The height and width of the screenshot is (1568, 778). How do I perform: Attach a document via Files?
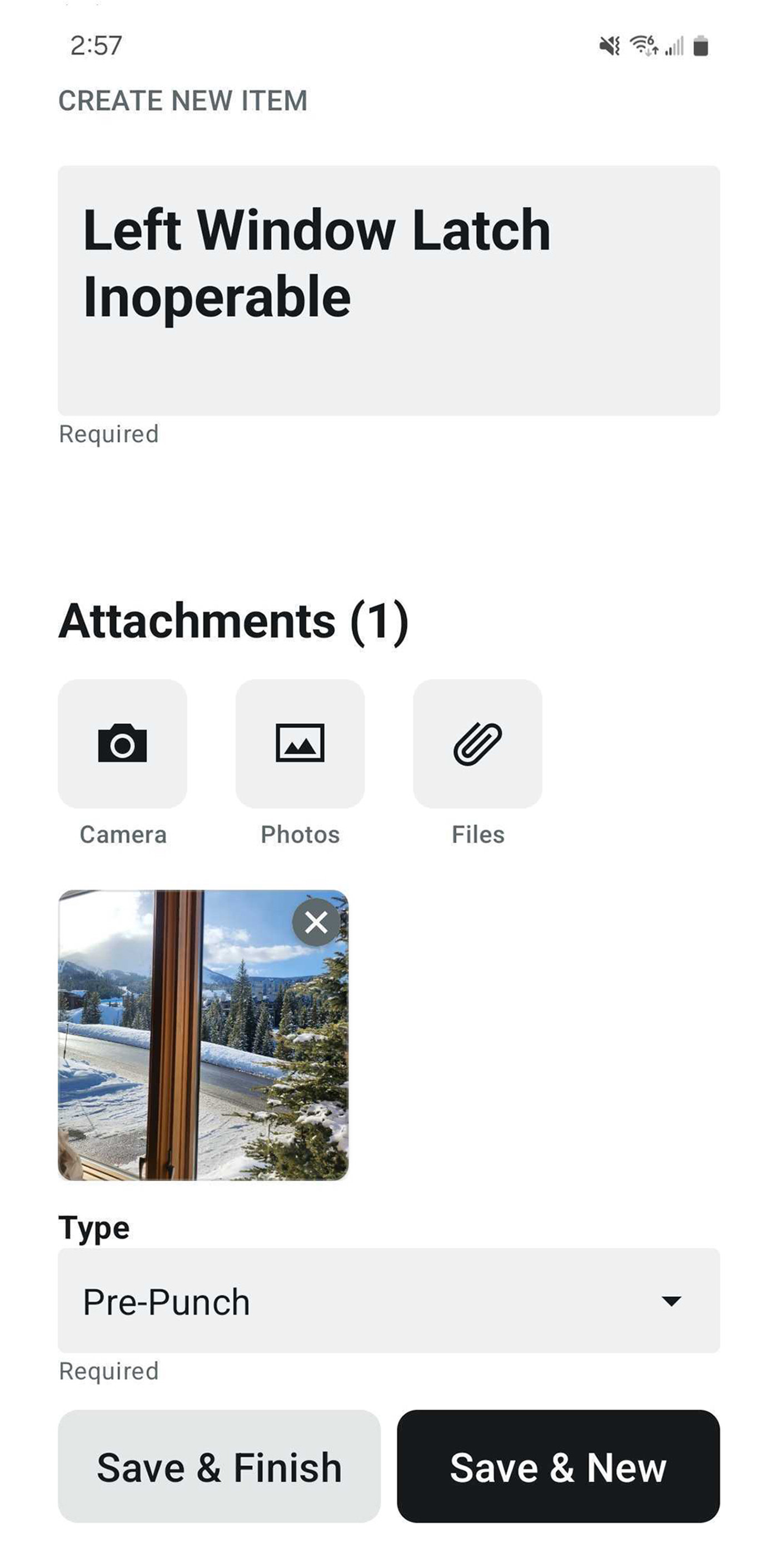pyautogui.click(x=477, y=743)
